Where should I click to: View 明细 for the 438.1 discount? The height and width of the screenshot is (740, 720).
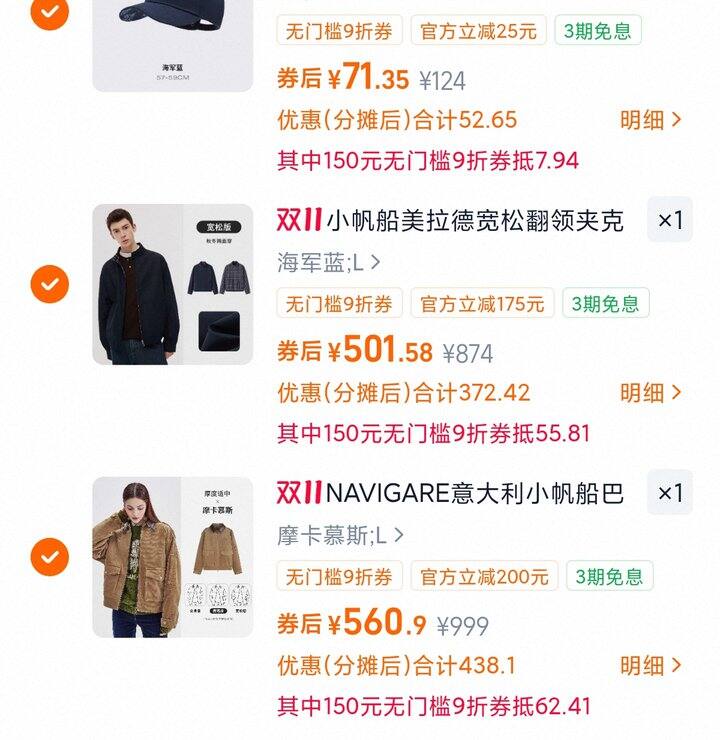click(650, 665)
